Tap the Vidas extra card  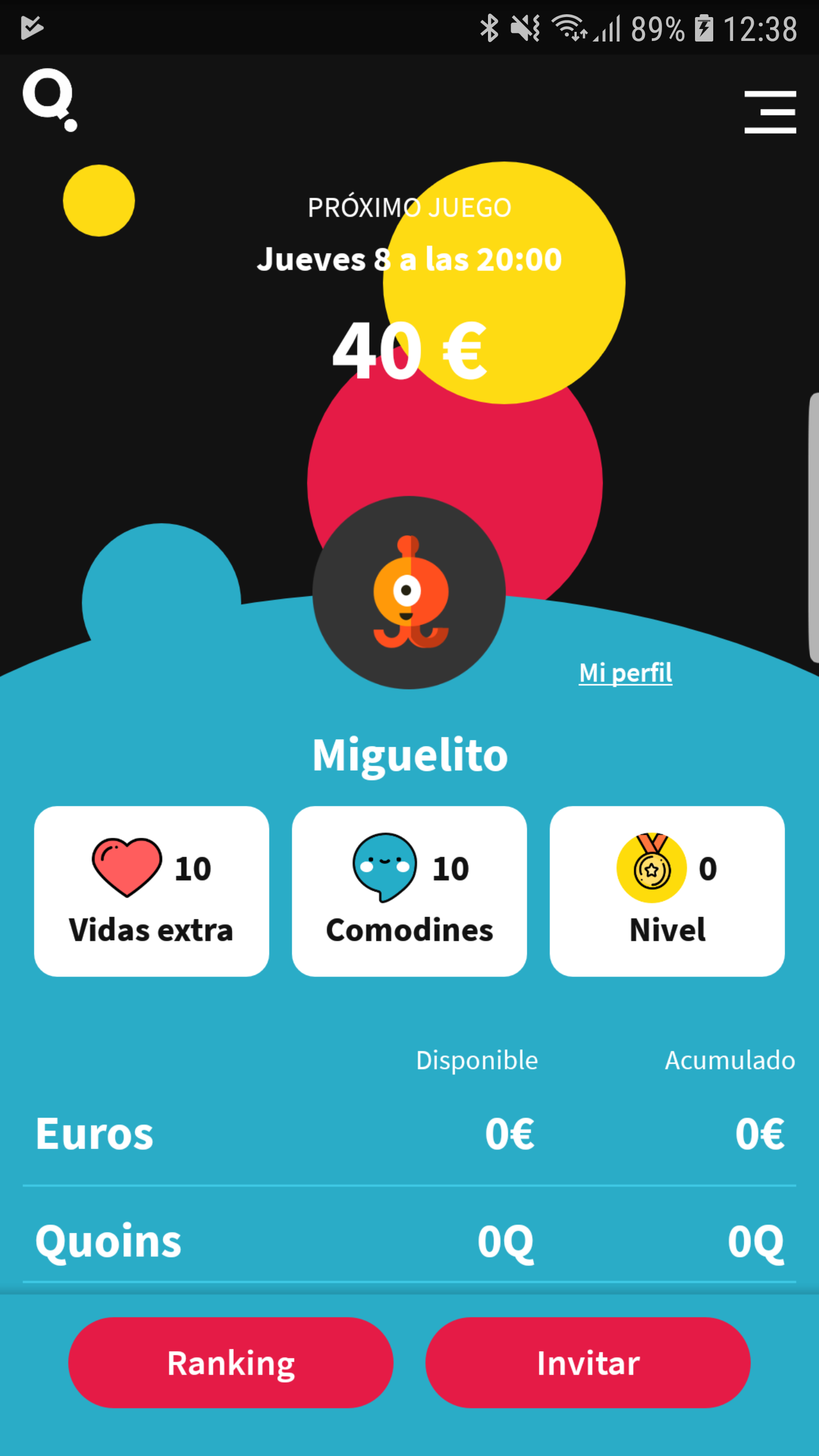tap(151, 891)
